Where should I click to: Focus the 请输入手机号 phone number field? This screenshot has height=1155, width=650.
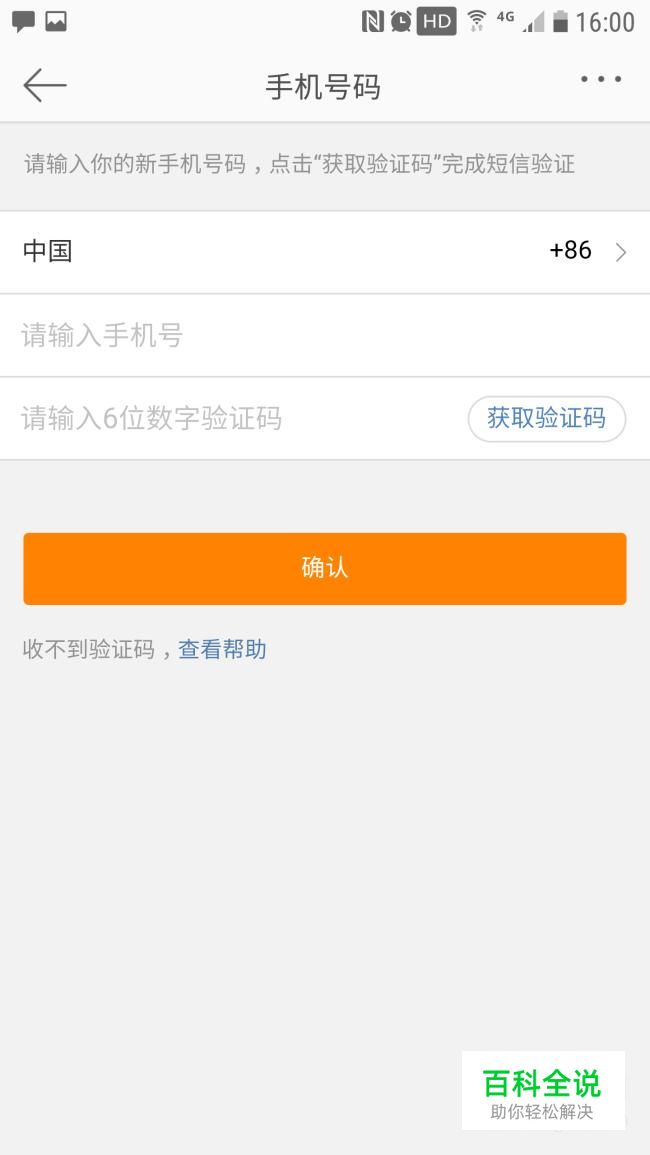pos(325,336)
